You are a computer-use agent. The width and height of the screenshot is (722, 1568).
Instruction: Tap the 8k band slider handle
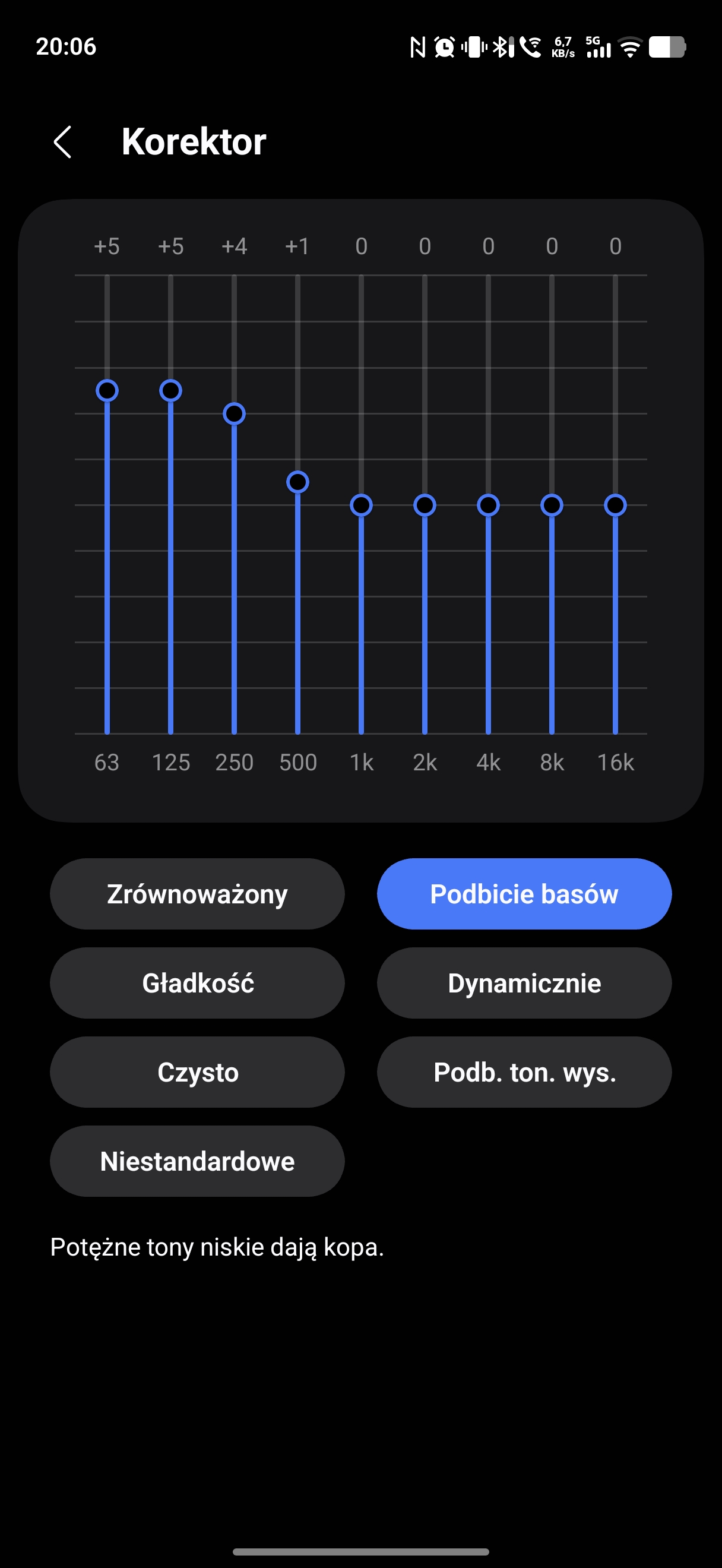coord(552,505)
